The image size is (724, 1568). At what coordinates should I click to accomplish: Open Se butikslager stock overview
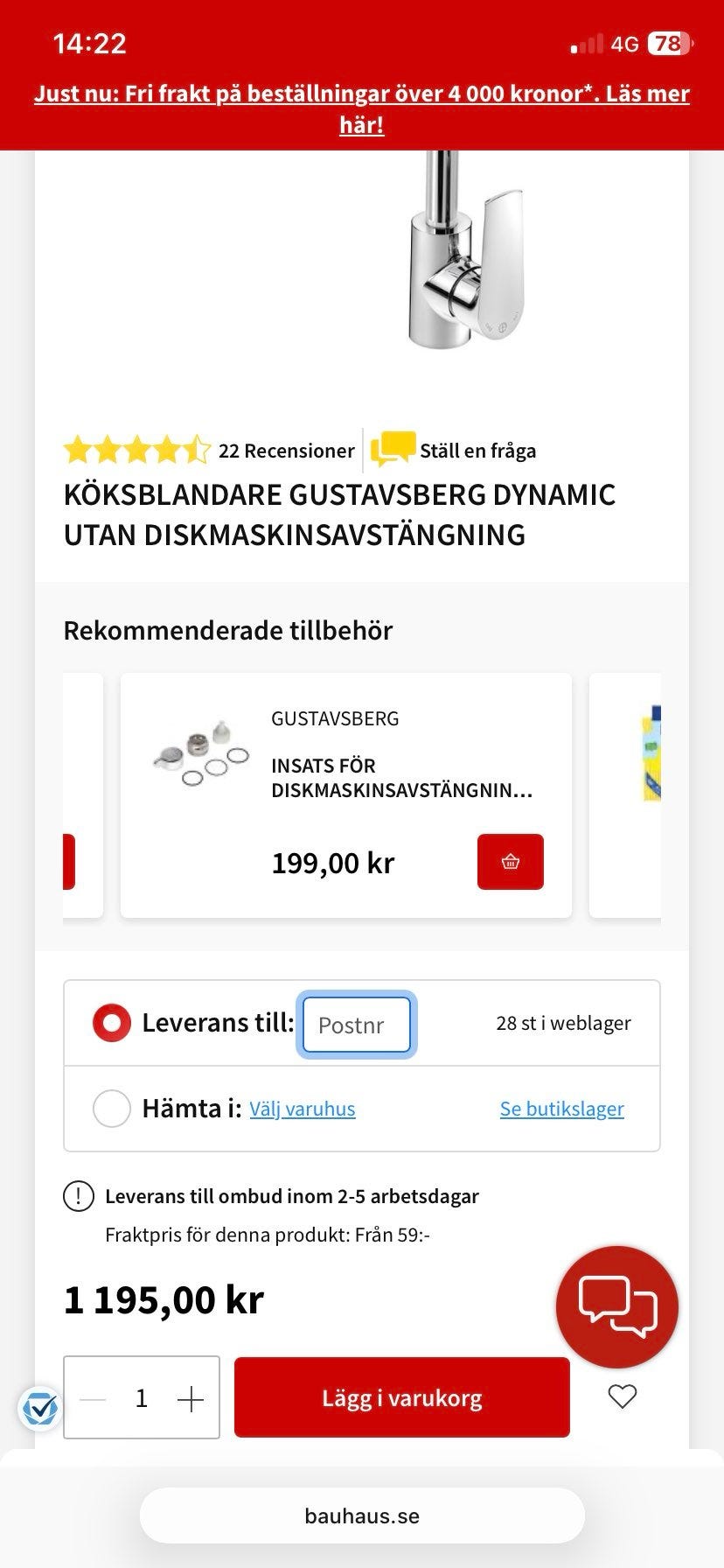tap(561, 1108)
